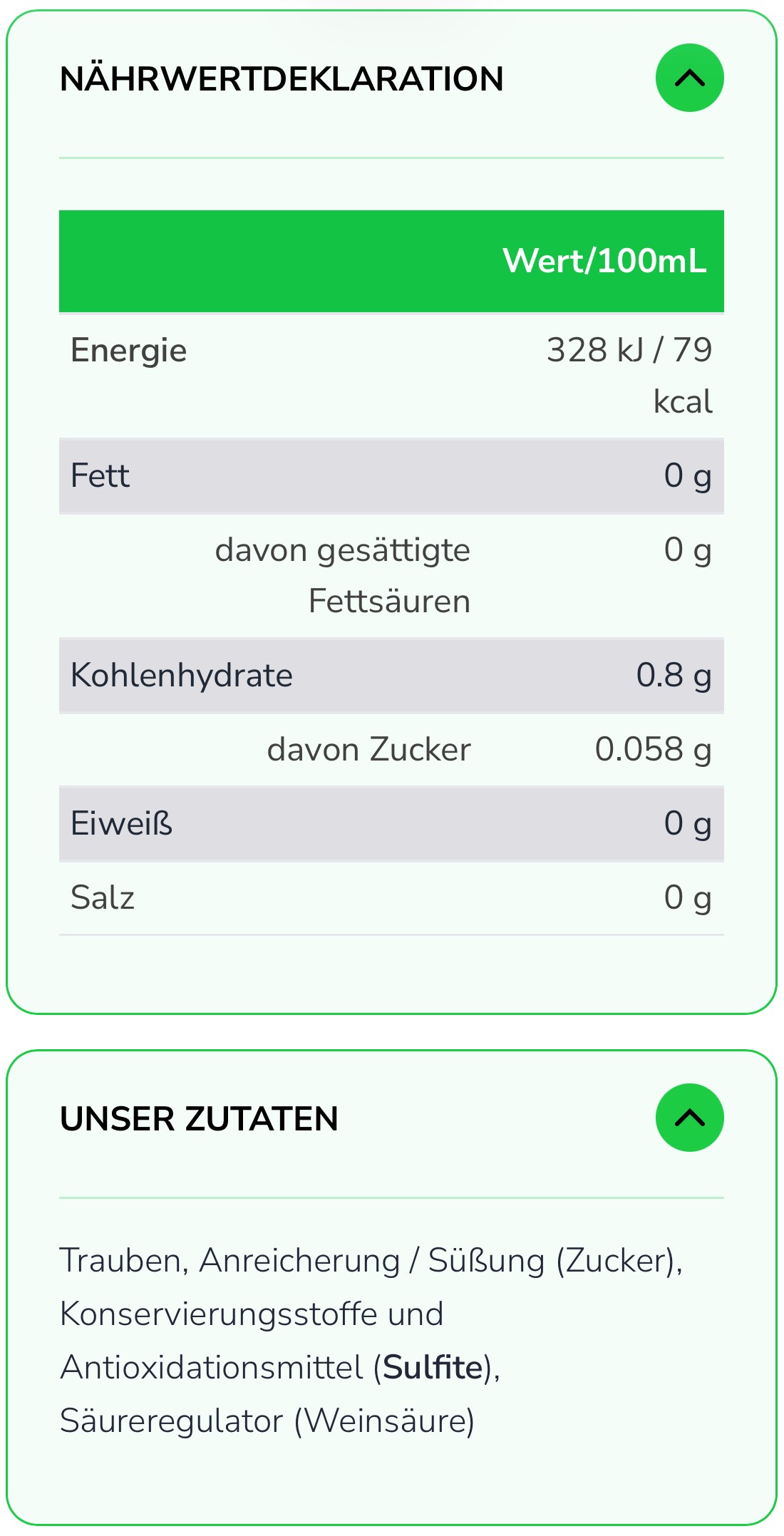Image resolution: width=784 pixels, height=1536 pixels.
Task: Collapse the Unser Zutaten section
Action: pyautogui.click(x=689, y=1118)
